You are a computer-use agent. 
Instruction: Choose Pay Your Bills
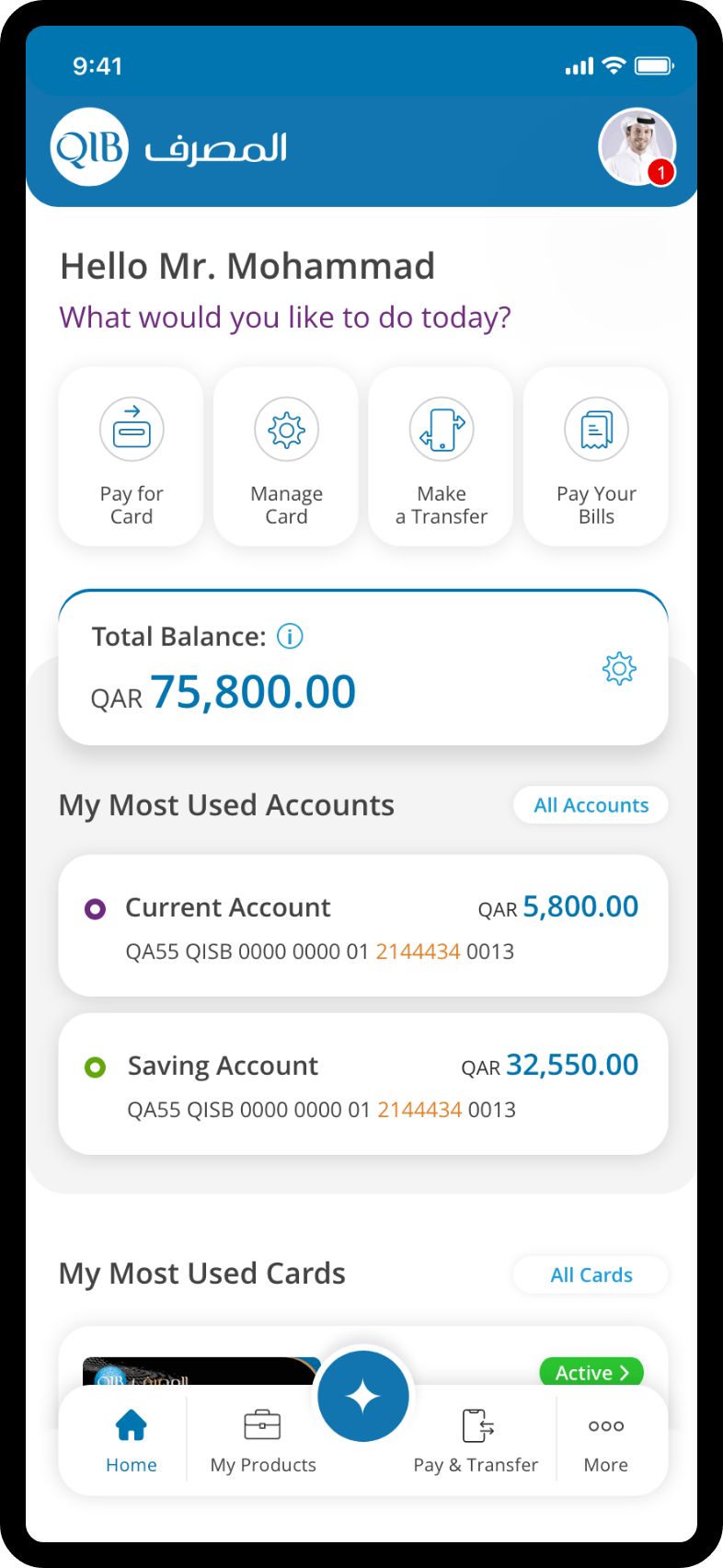pyautogui.click(x=596, y=456)
